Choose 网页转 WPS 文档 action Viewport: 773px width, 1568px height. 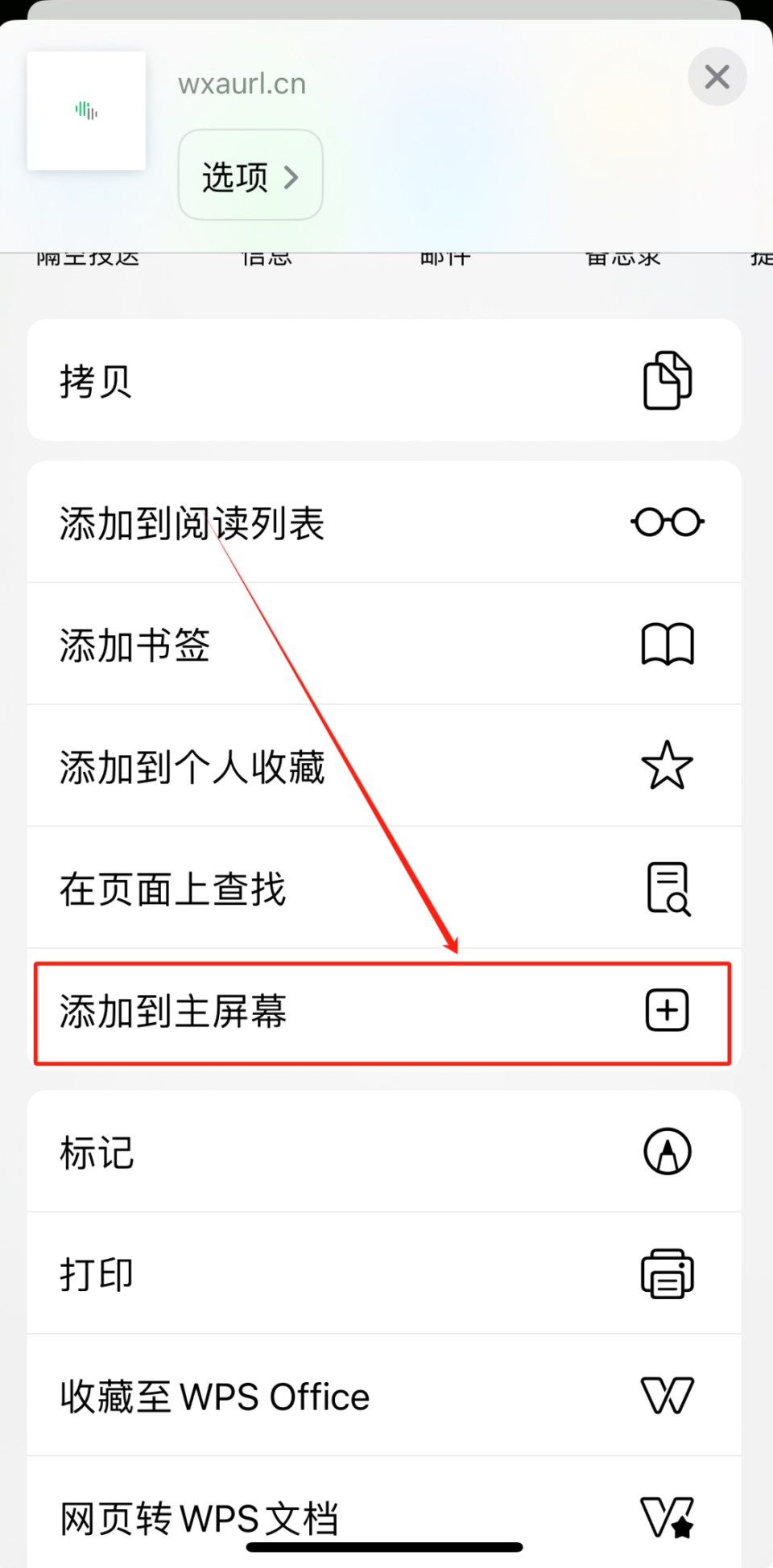point(200,1516)
